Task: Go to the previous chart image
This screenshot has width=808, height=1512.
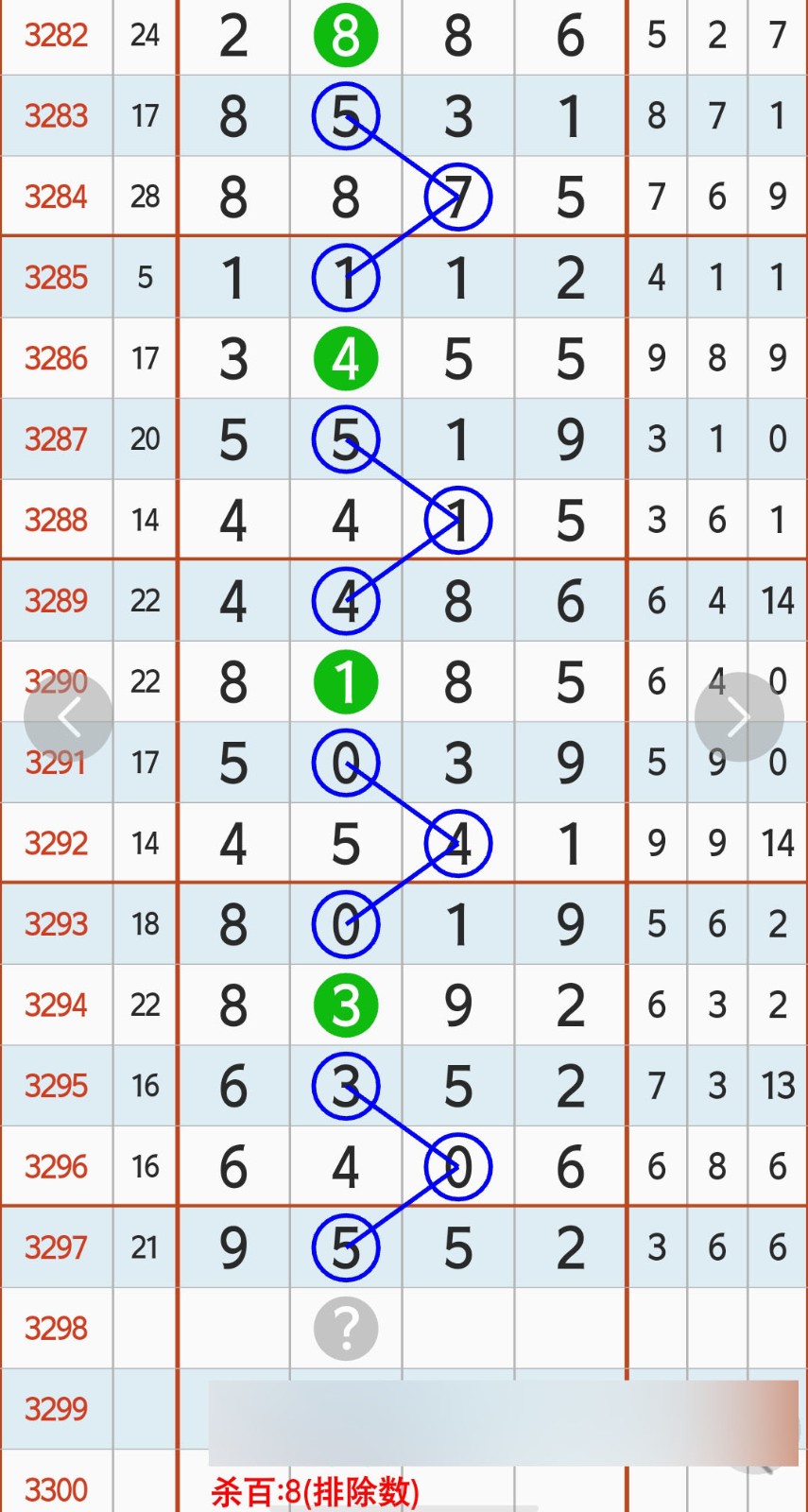Action: pos(68,717)
